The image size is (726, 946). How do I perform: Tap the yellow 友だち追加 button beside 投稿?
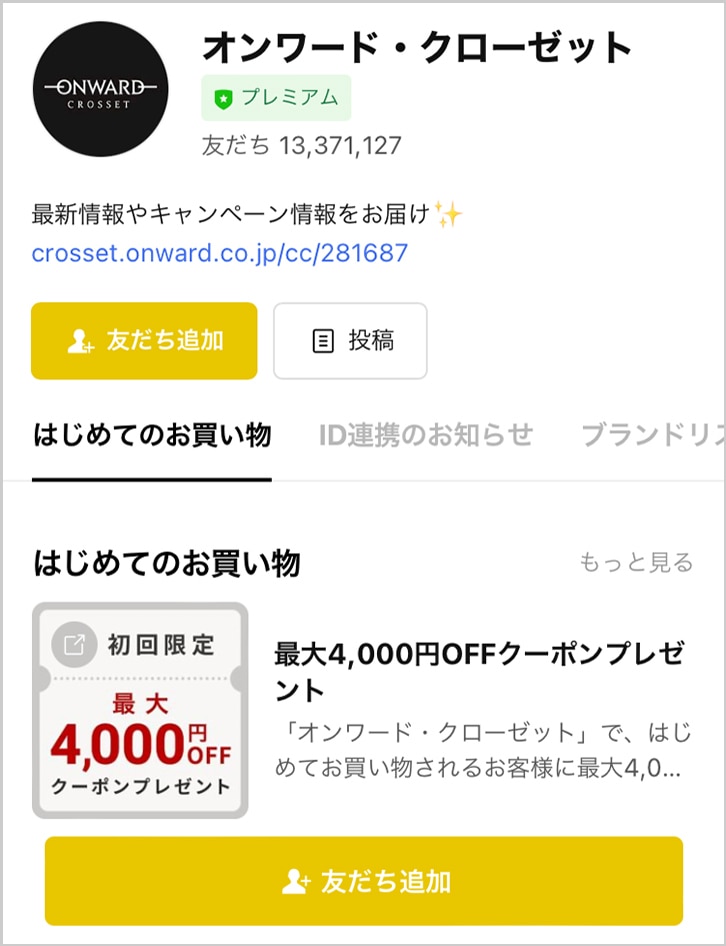click(x=144, y=341)
